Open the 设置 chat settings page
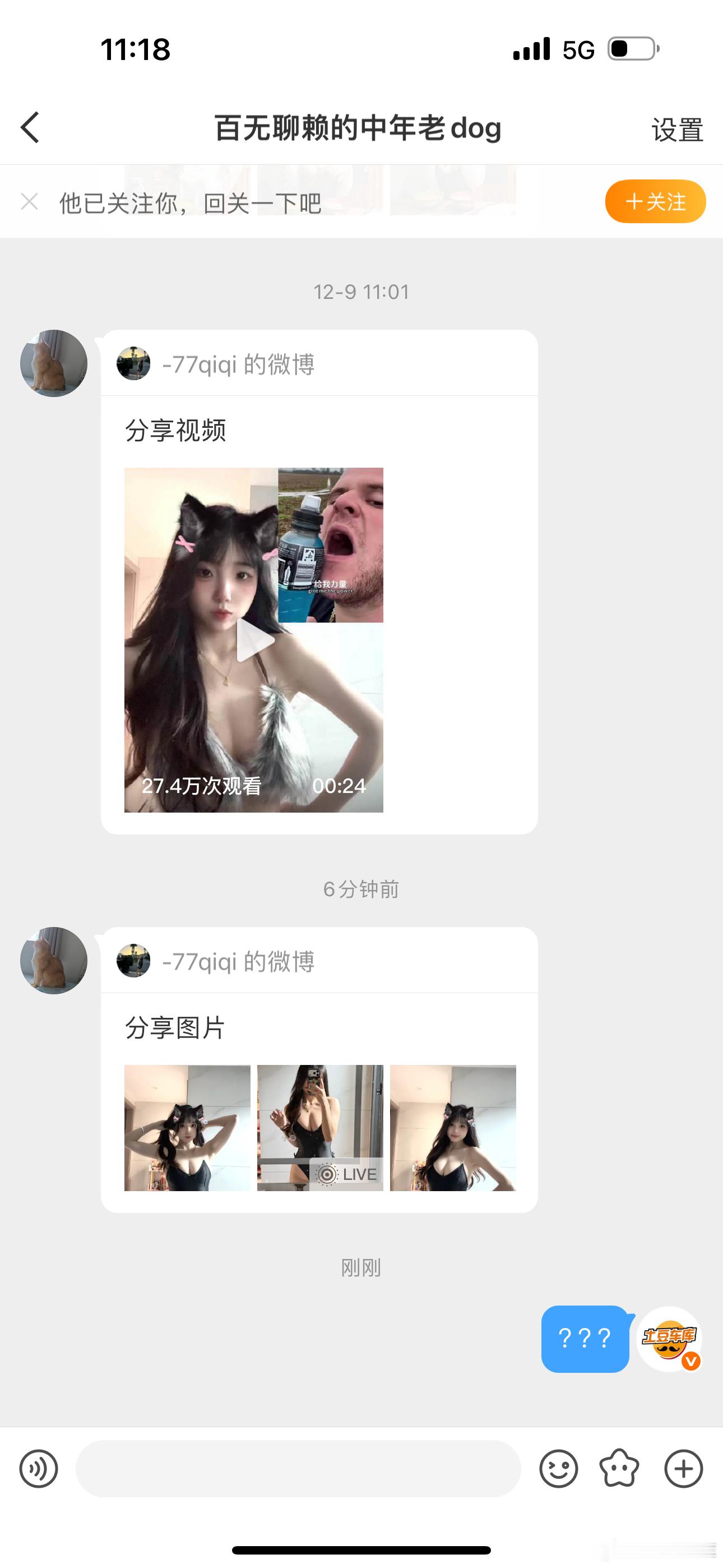The height and width of the screenshot is (1568, 723). pyautogui.click(x=676, y=128)
